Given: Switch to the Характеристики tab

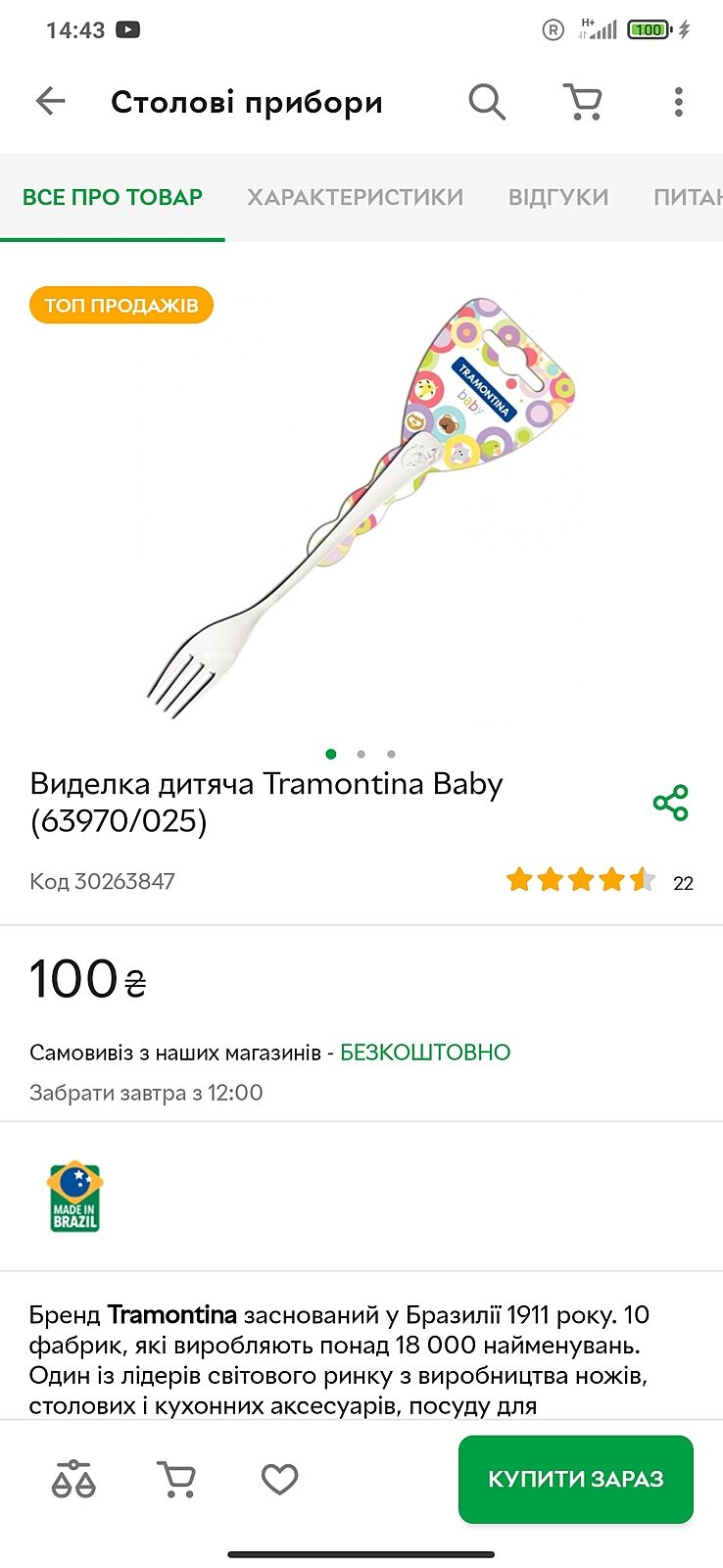Looking at the screenshot, I should pyautogui.click(x=355, y=197).
